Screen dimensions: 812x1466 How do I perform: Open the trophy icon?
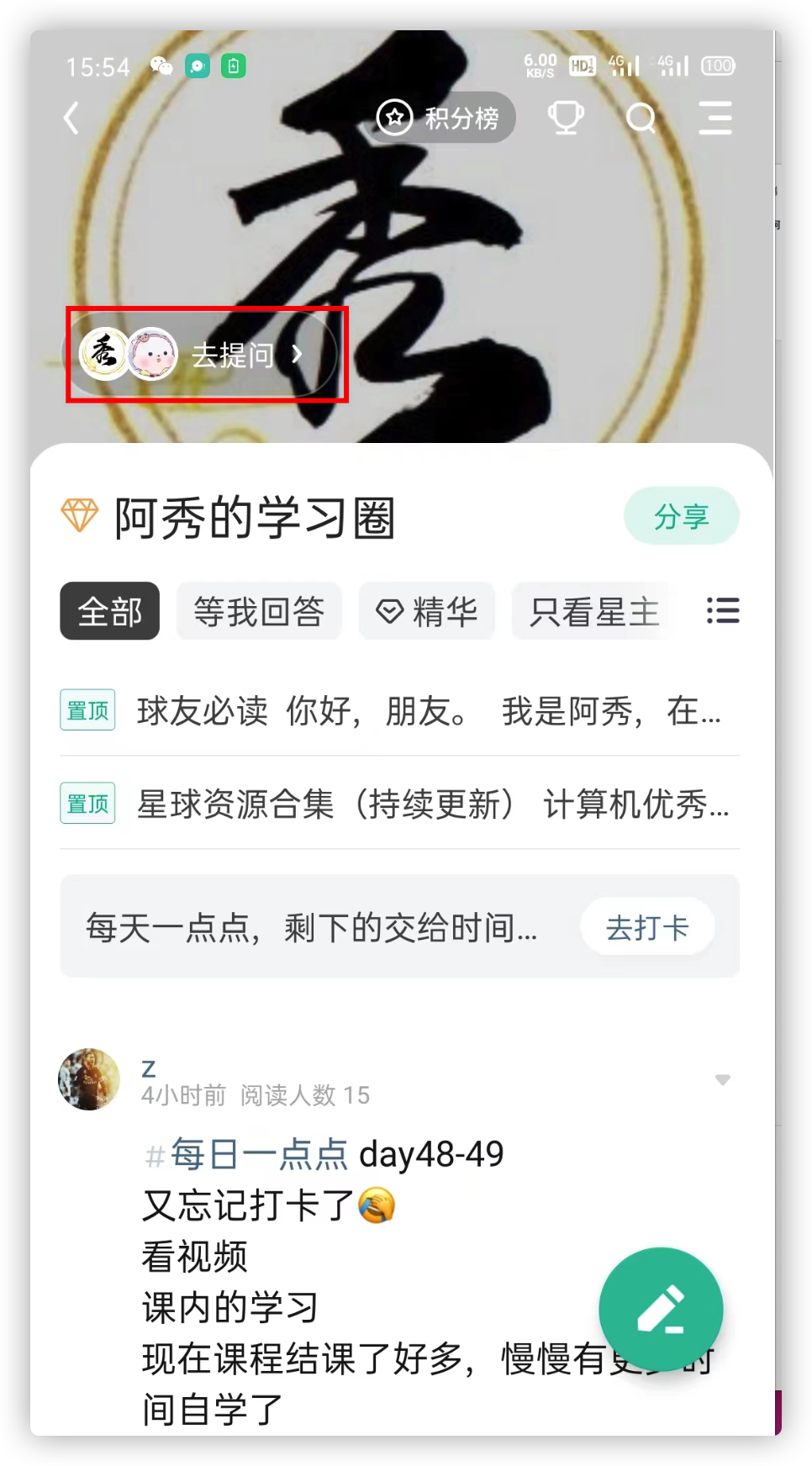(x=566, y=118)
